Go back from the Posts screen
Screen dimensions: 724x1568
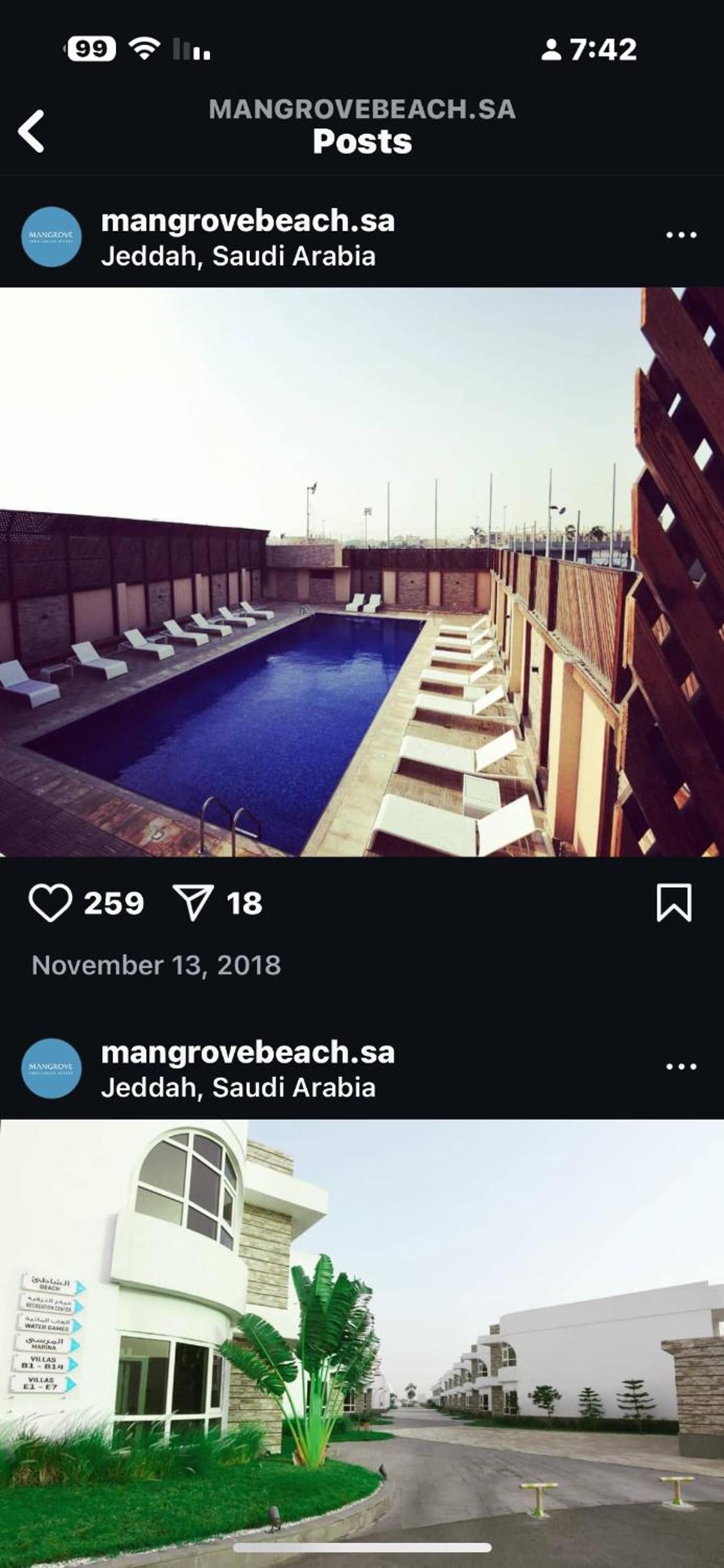coord(31,131)
